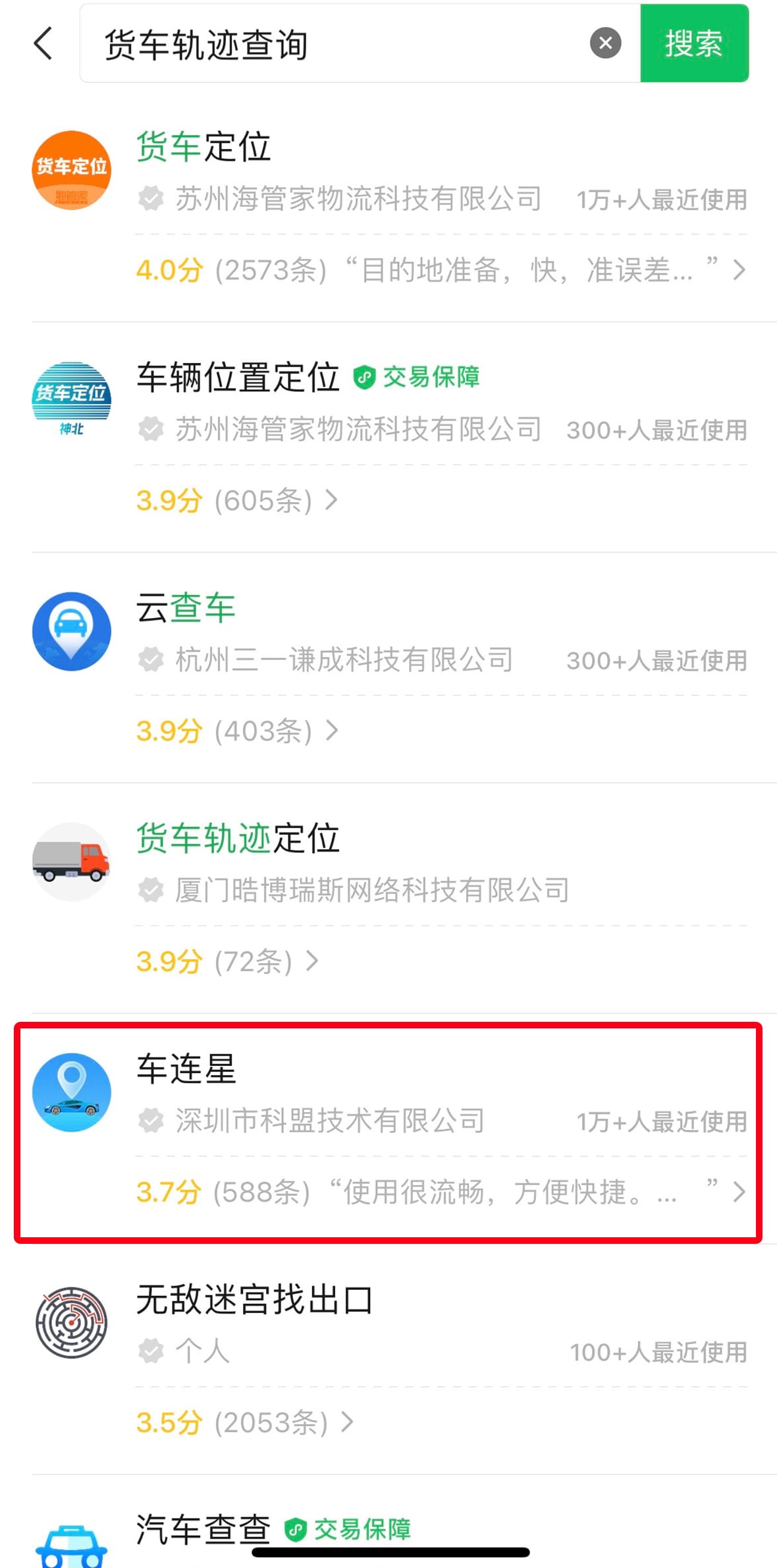Tap the green 搜索 button
This screenshot has width=777, height=1568.
click(694, 43)
